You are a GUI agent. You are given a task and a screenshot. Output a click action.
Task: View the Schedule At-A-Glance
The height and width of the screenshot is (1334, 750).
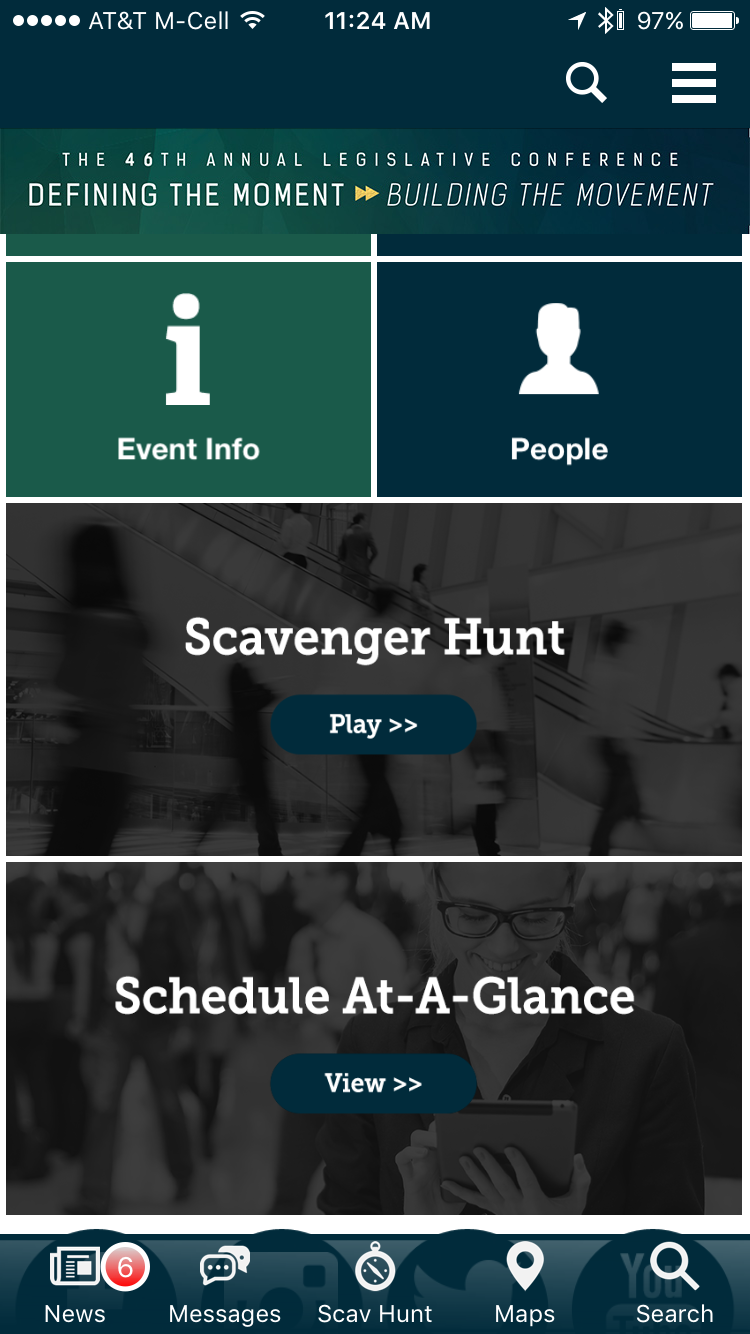pos(373,1083)
